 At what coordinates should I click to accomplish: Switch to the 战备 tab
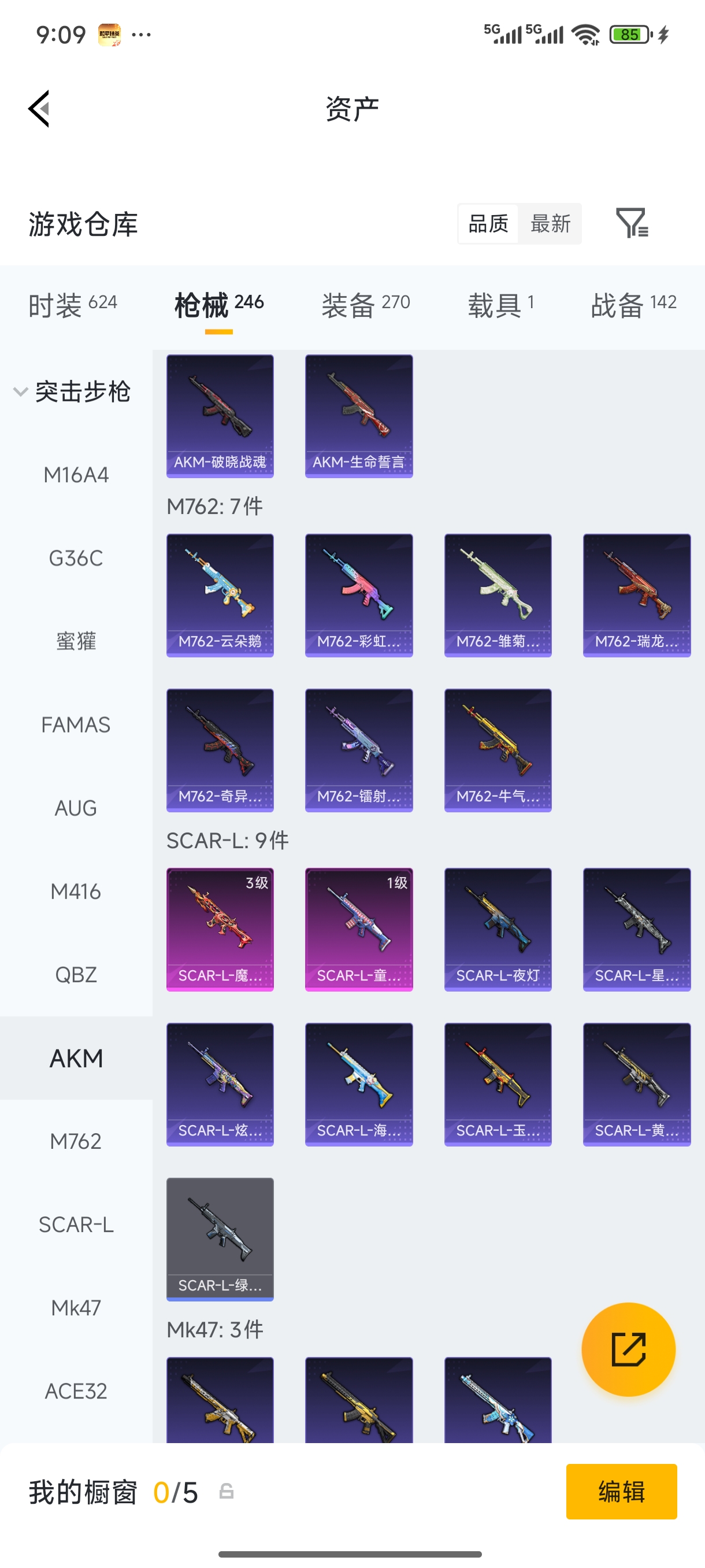[633, 304]
